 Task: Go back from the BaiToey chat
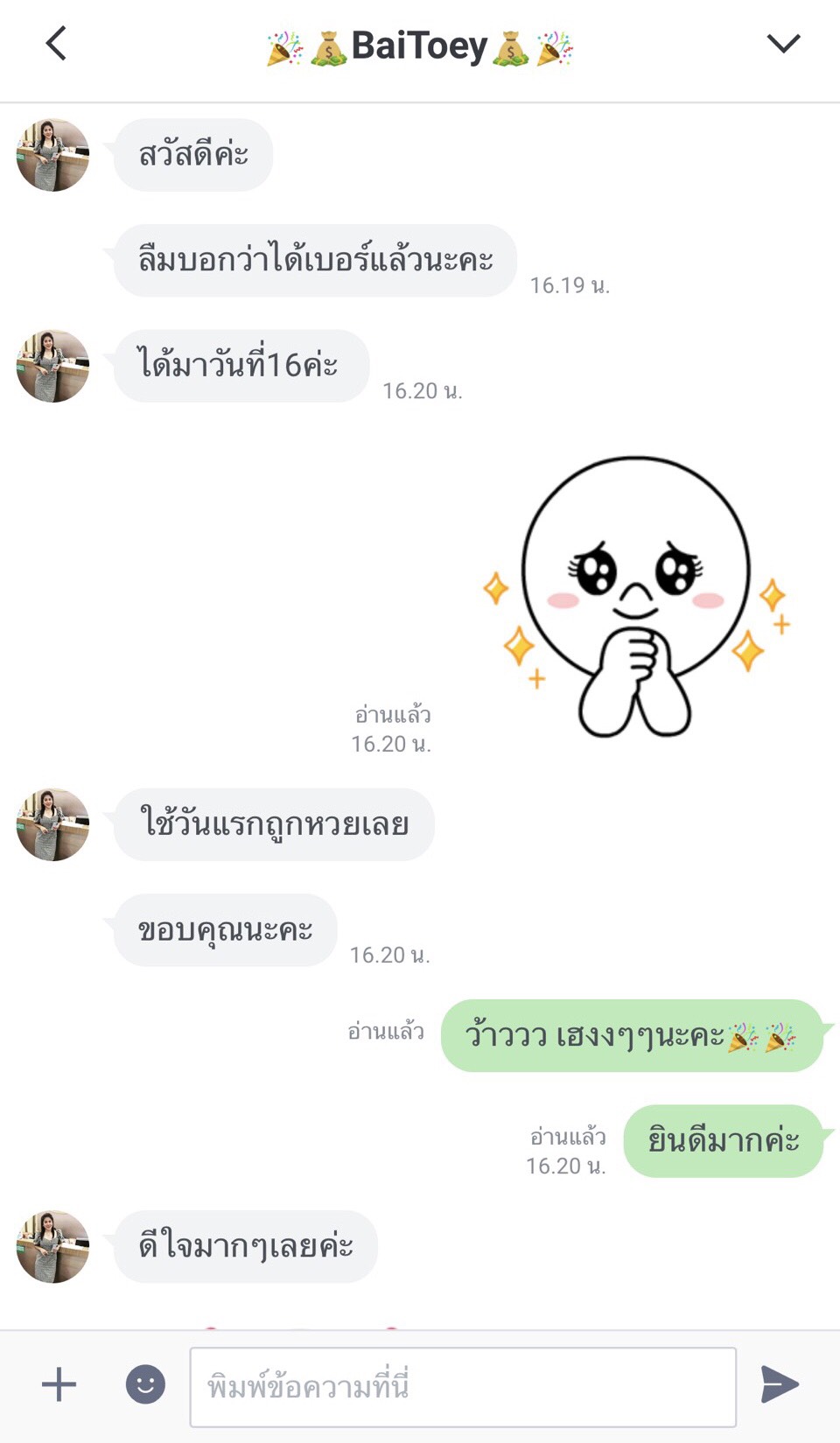[x=57, y=44]
